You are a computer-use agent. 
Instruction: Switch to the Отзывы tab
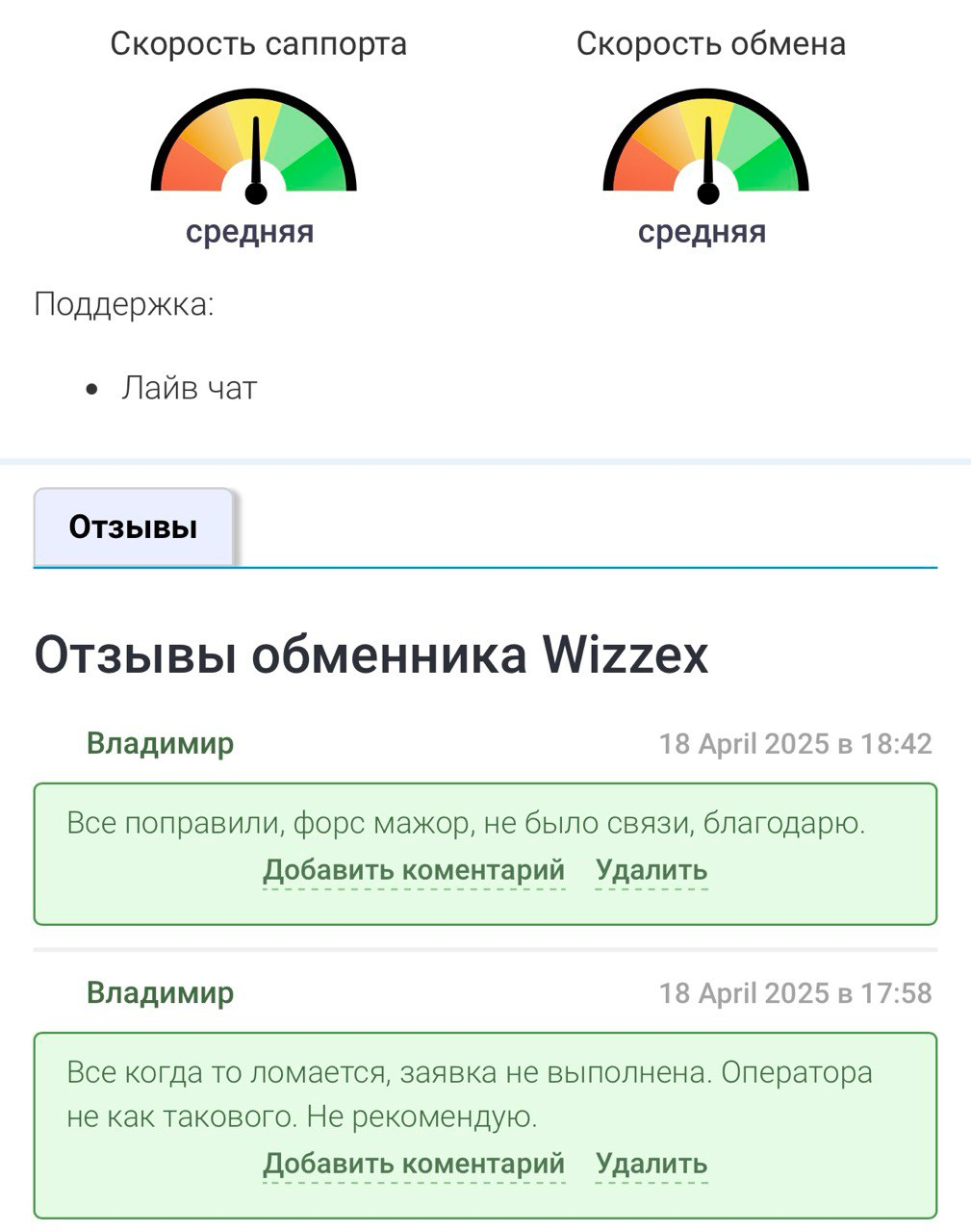pyautogui.click(x=134, y=526)
